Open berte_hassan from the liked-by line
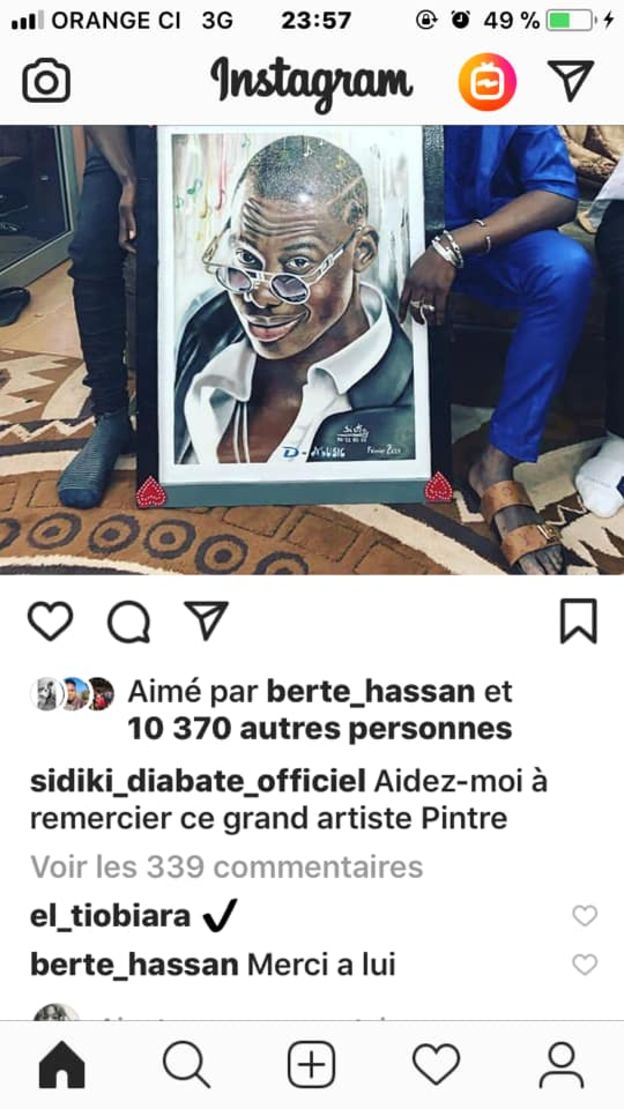This screenshot has width=624, height=1109. pyautogui.click(x=370, y=692)
